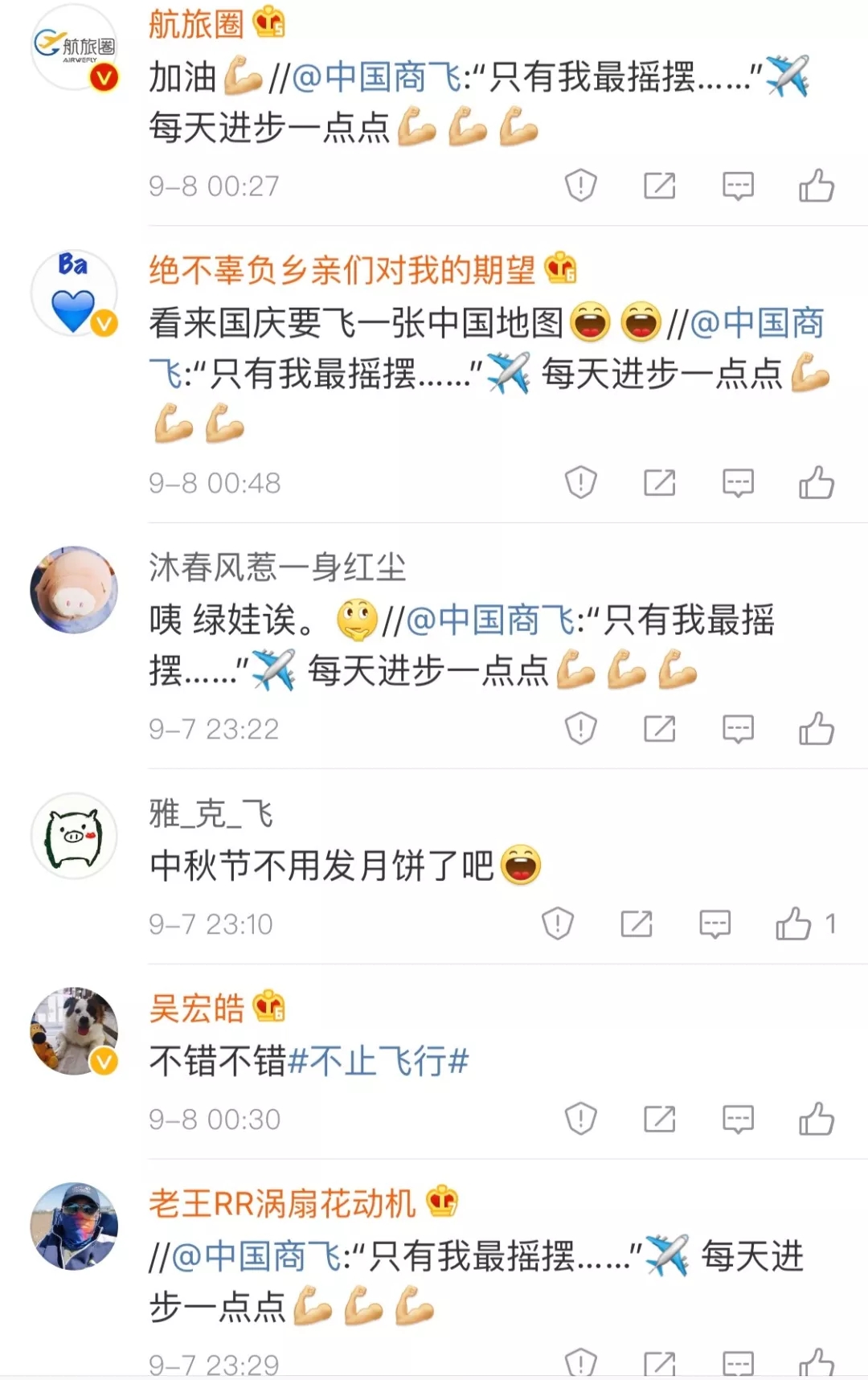Open username 绝不辜负乡亲们对我的期望
The image size is (868, 1380).
[342, 270]
